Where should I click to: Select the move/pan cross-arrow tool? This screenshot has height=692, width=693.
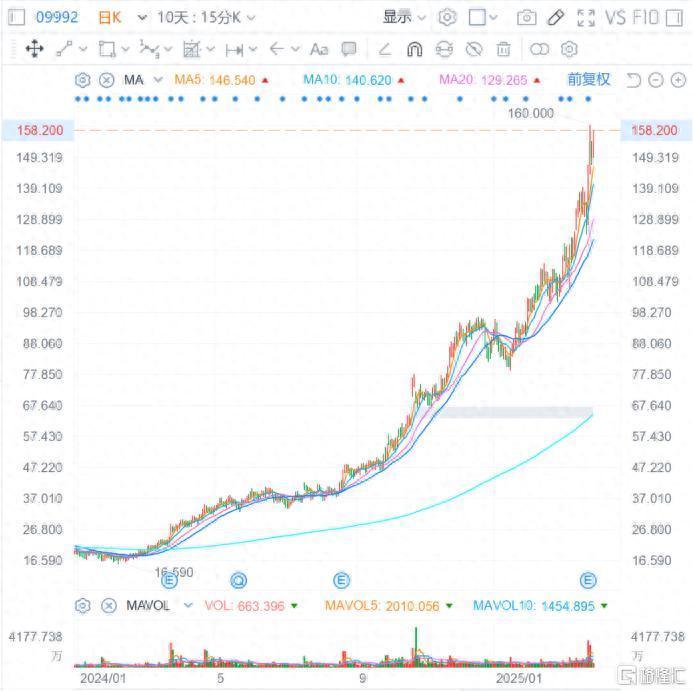33,48
